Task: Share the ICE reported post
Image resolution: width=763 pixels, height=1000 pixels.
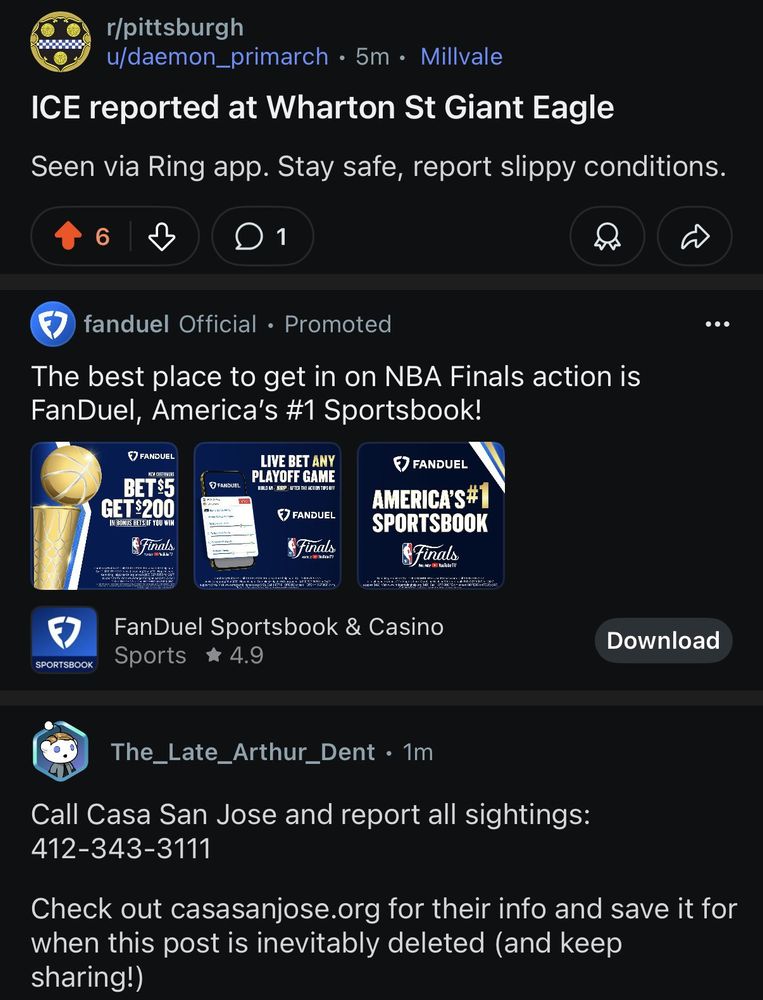Action: click(695, 237)
